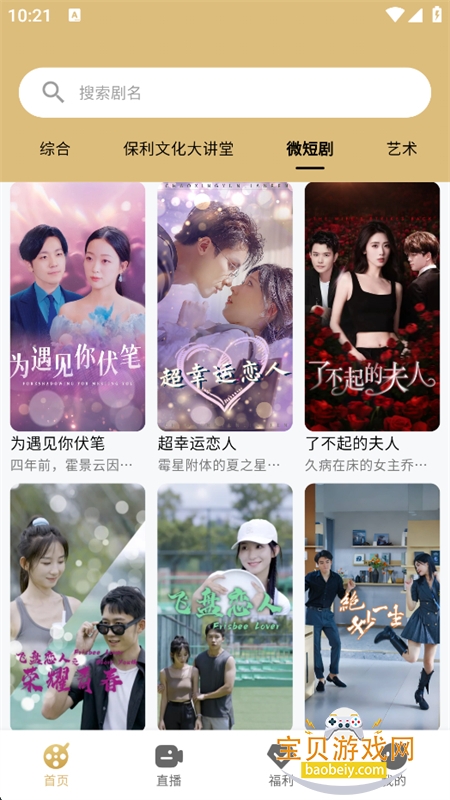This screenshot has height=800, width=450.
Task: Go to the 首页 bottom tab
Action: (56, 765)
